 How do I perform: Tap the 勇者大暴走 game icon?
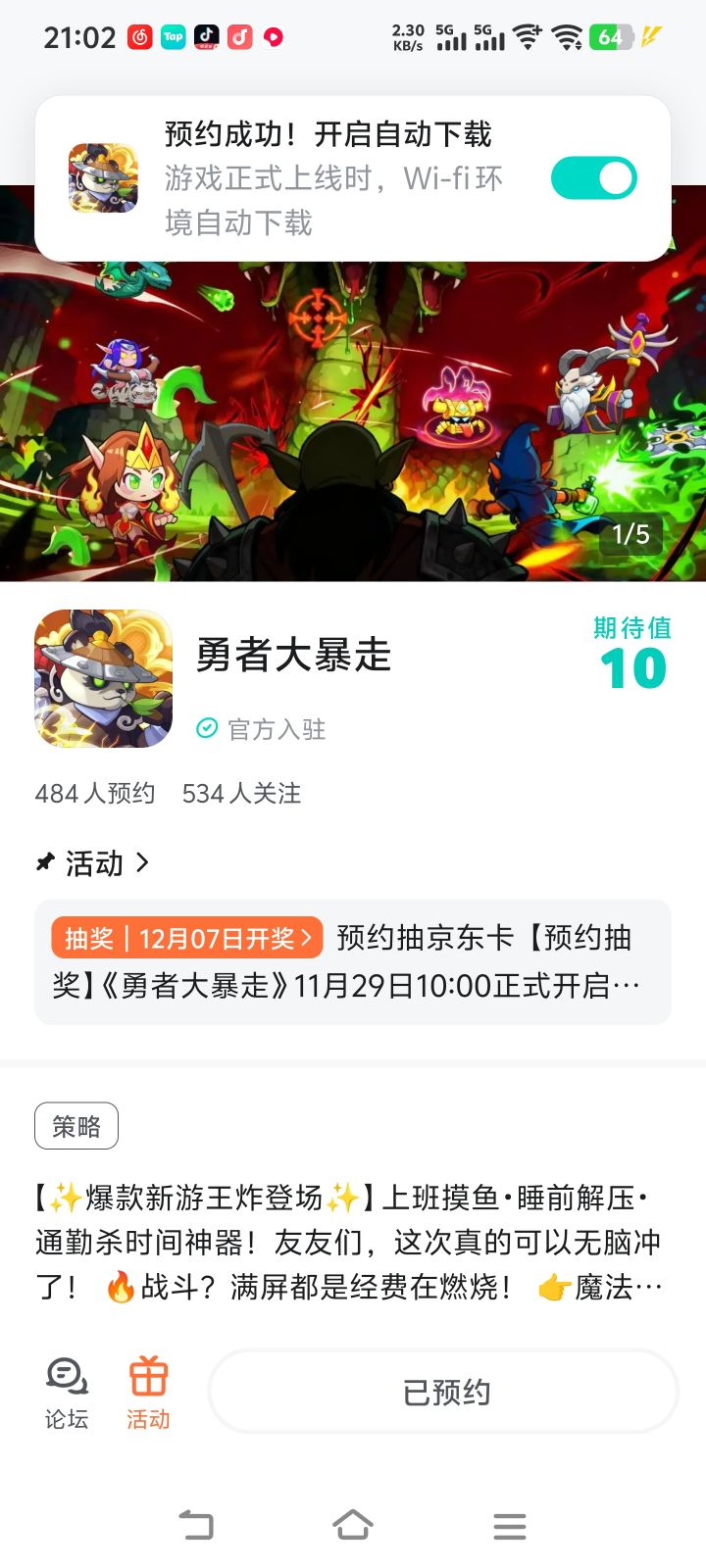(103, 677)
